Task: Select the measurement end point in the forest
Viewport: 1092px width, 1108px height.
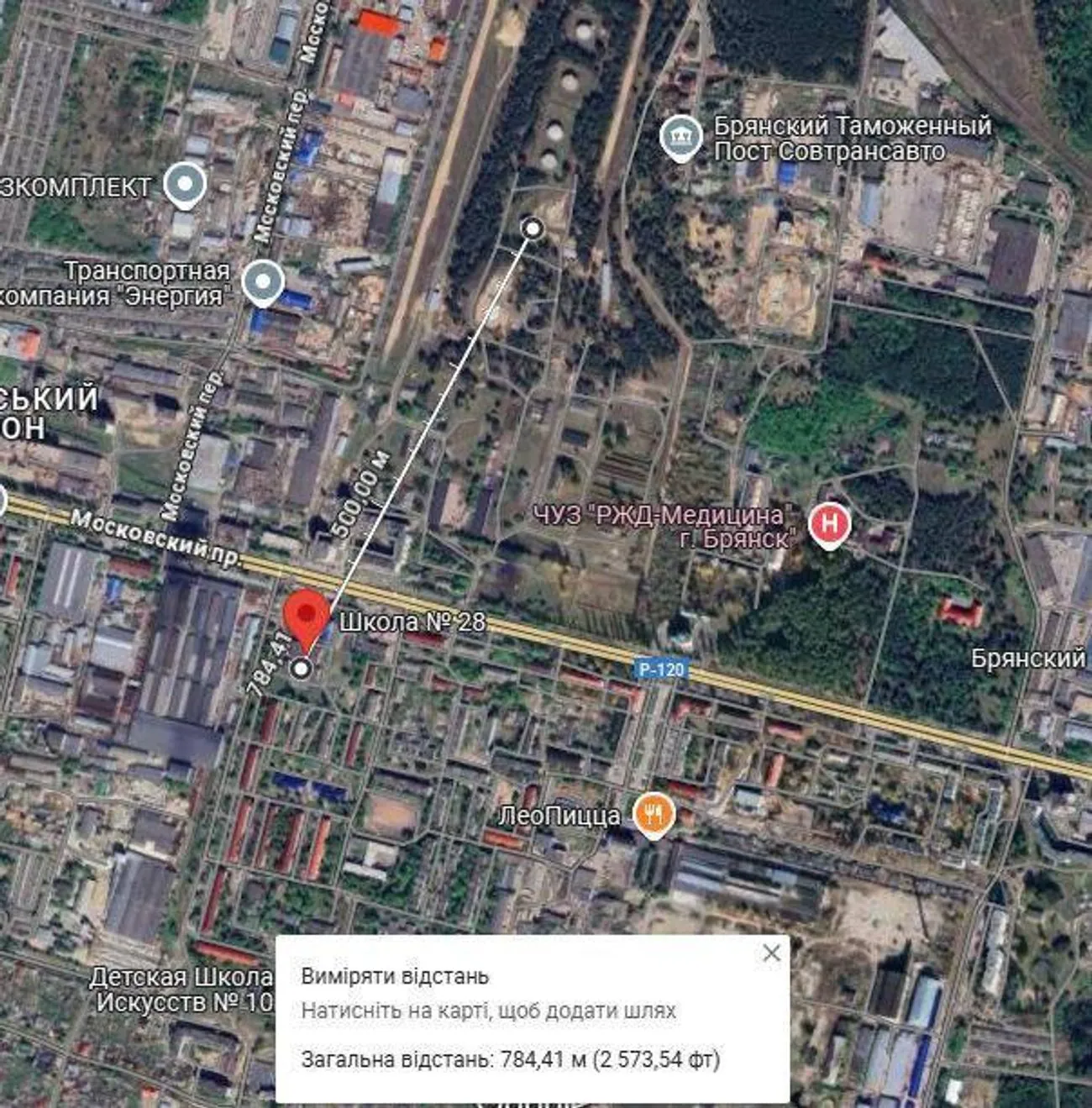Action: point(533,228)
